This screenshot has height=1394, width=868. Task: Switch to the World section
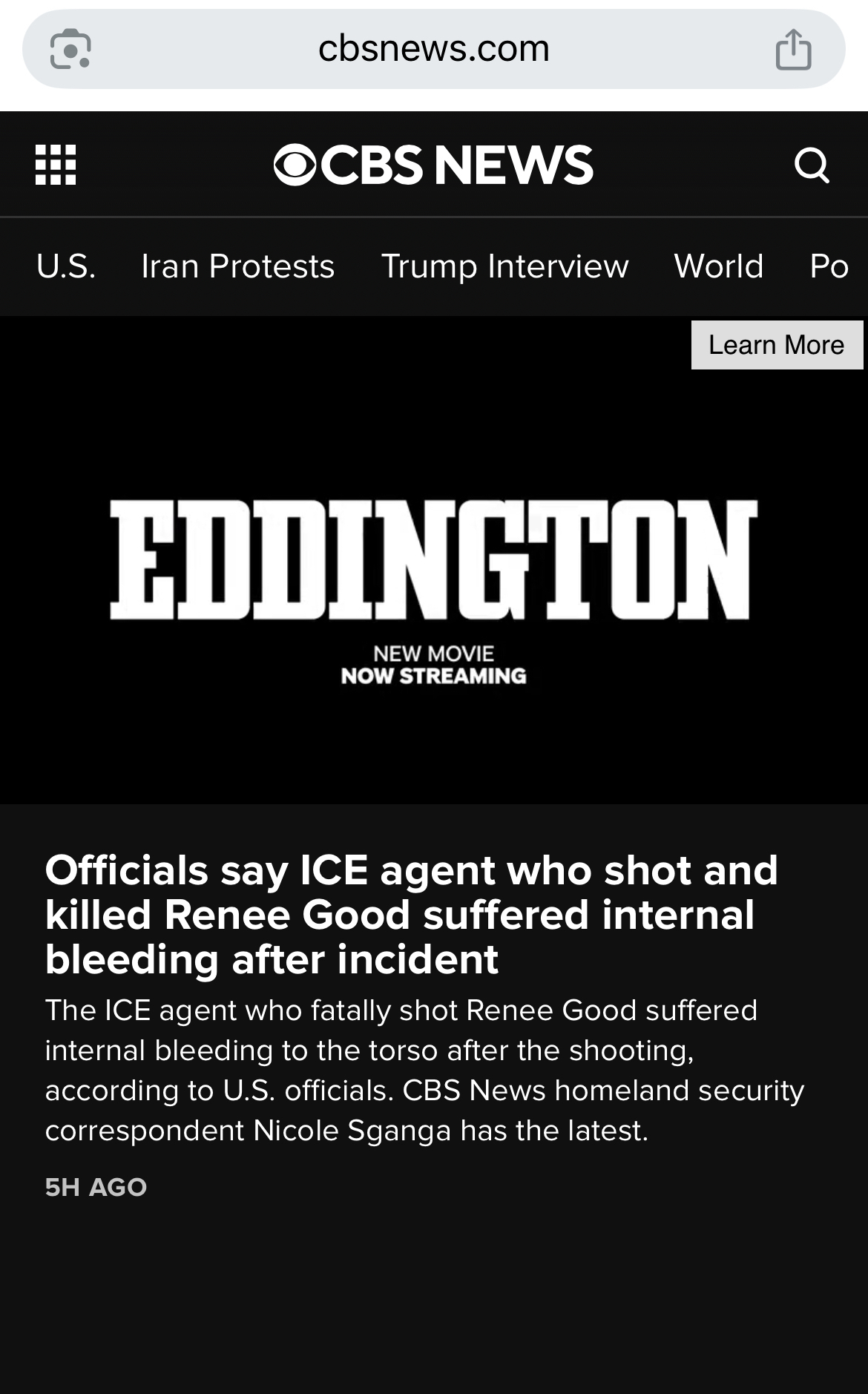pyautogui.click(x=718, y=266)
